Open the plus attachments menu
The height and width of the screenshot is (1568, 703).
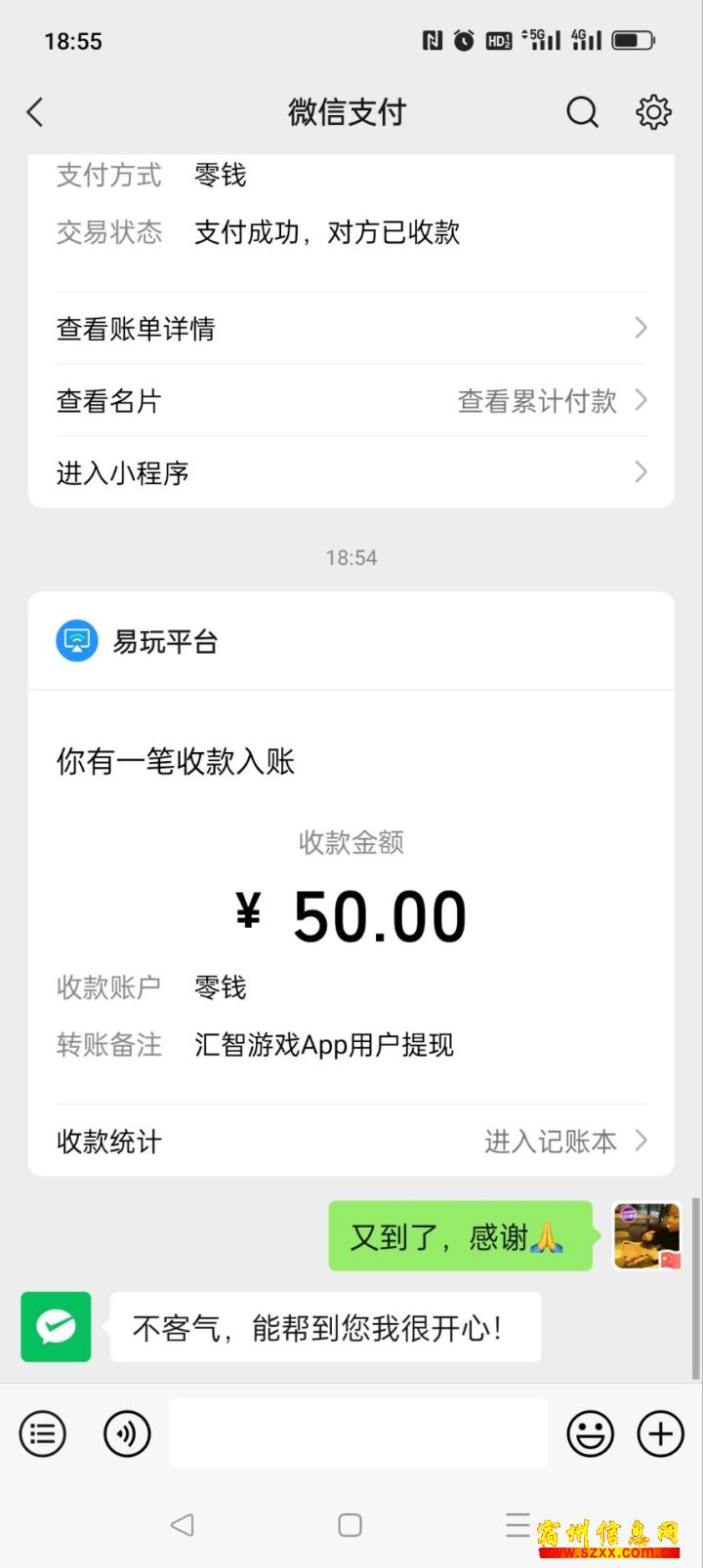click(661, 1433)
